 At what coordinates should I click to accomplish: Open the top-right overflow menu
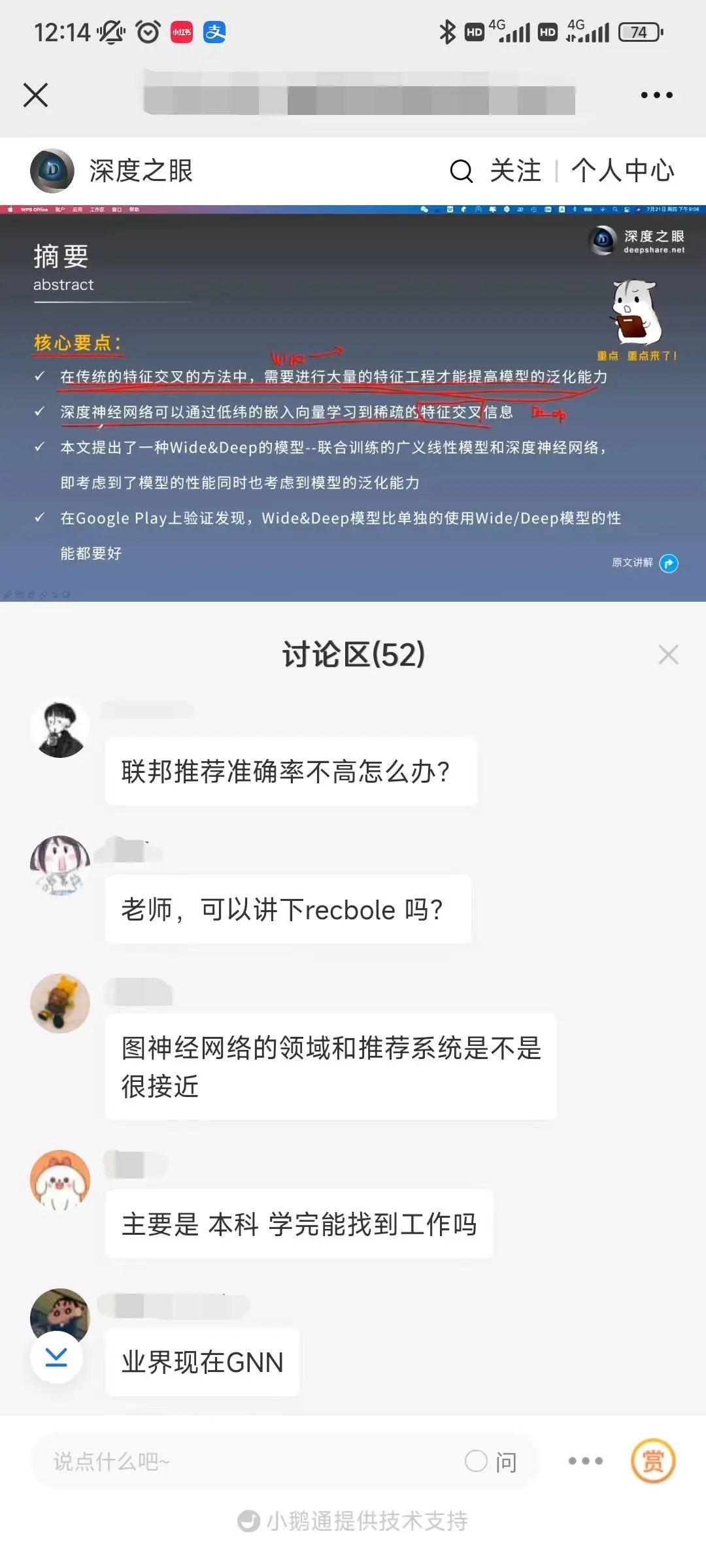pyautogui.click(x=656, y=95)
